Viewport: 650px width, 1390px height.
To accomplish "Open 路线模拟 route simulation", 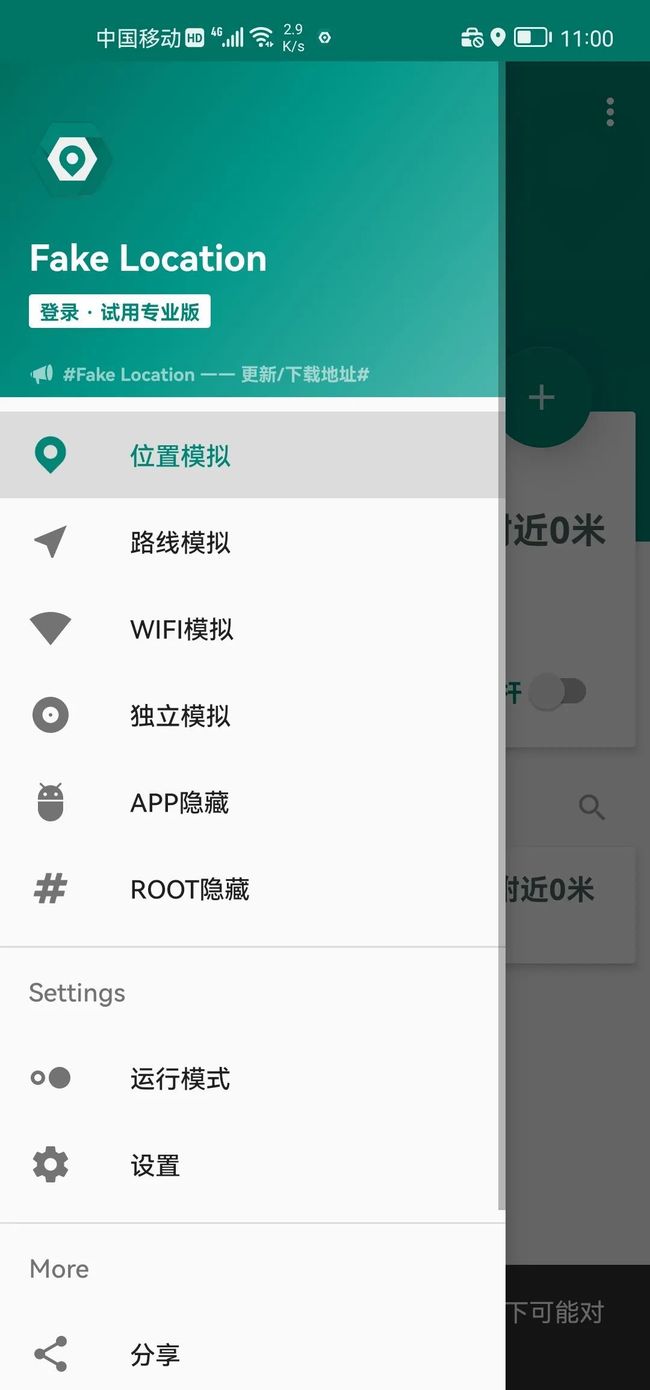I will (x=252, y=542).
